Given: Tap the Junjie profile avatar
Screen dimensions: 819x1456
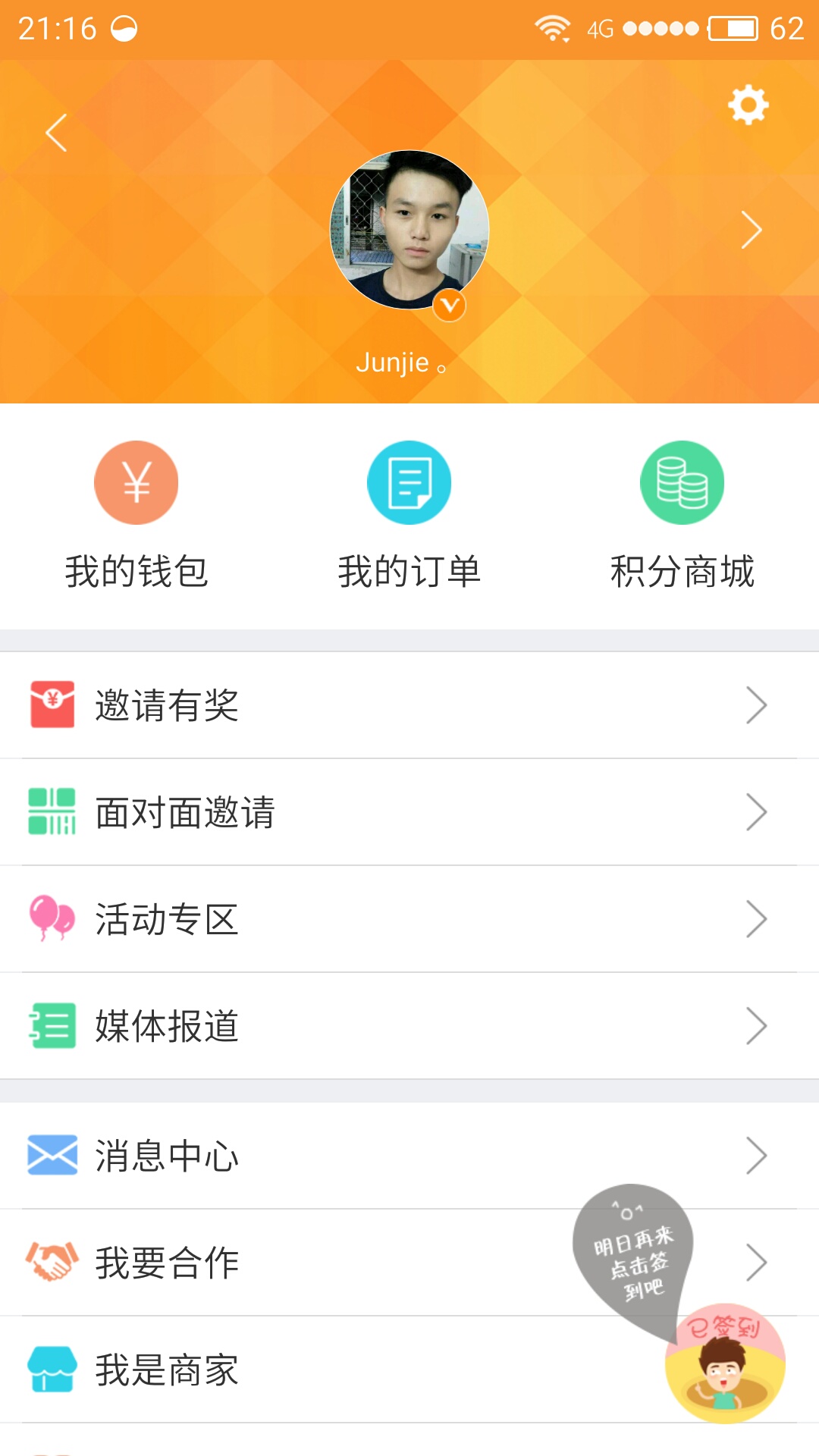Looking at the screenshot, I should point(409,230).
